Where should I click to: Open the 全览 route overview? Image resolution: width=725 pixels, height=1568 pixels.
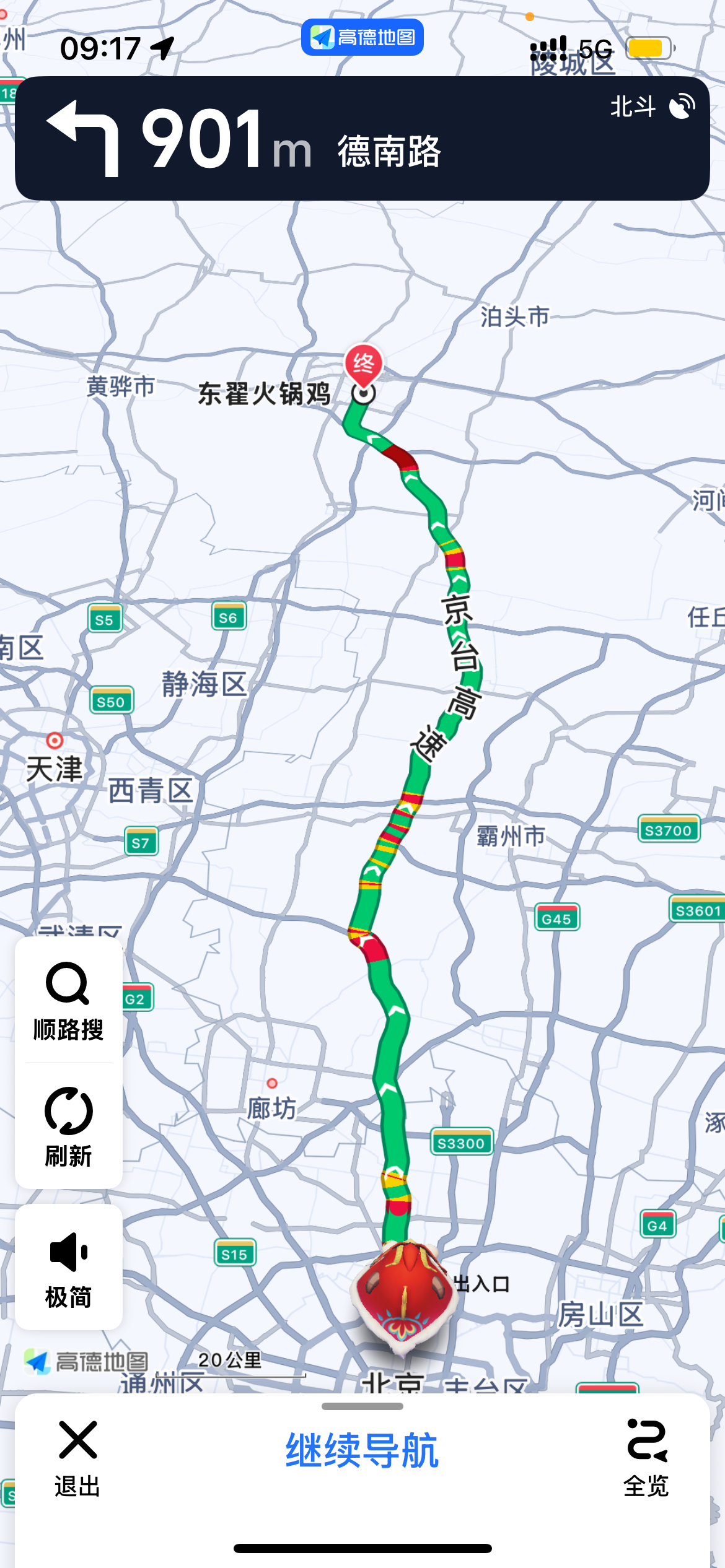[x=646, y=1459]
